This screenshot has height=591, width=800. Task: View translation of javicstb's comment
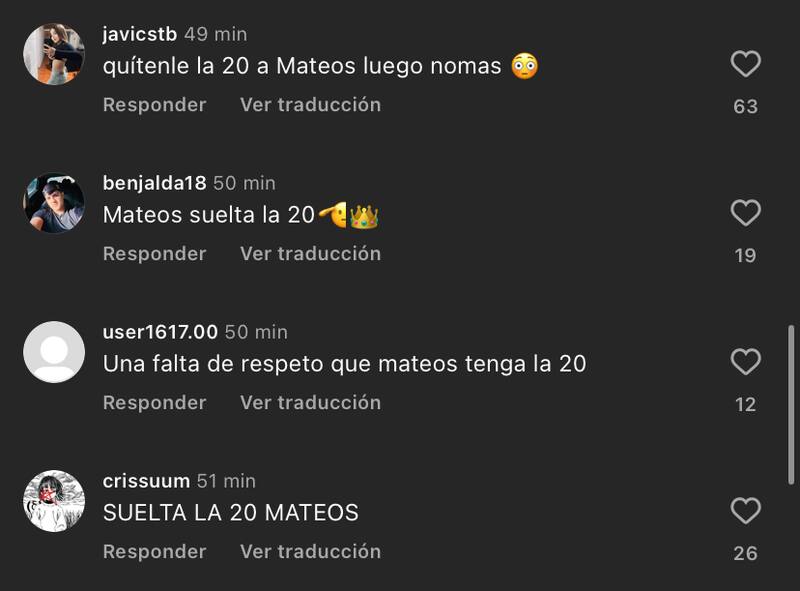tap(310, 105)
